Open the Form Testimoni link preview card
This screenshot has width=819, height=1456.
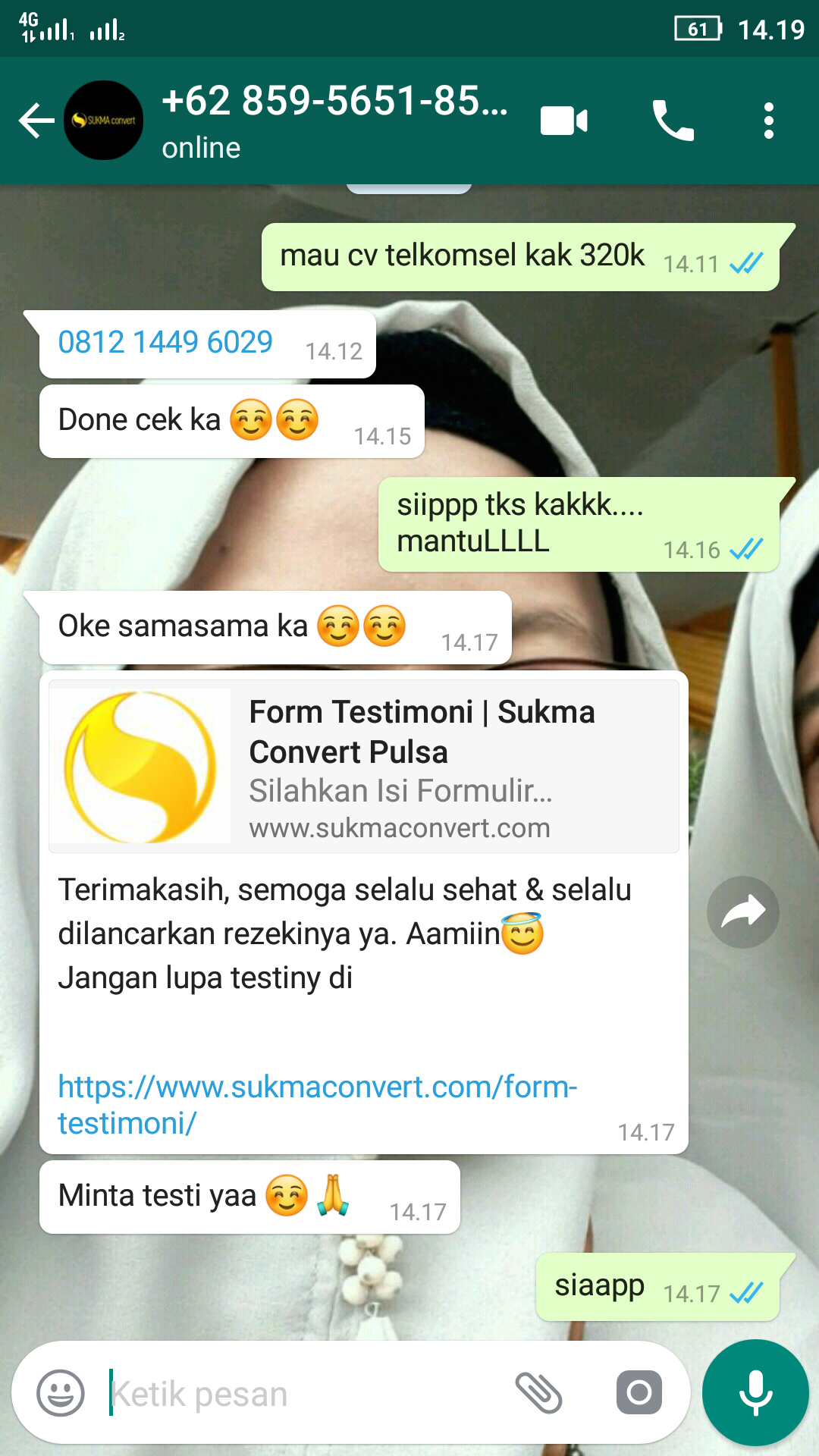(x=364, y=766)
